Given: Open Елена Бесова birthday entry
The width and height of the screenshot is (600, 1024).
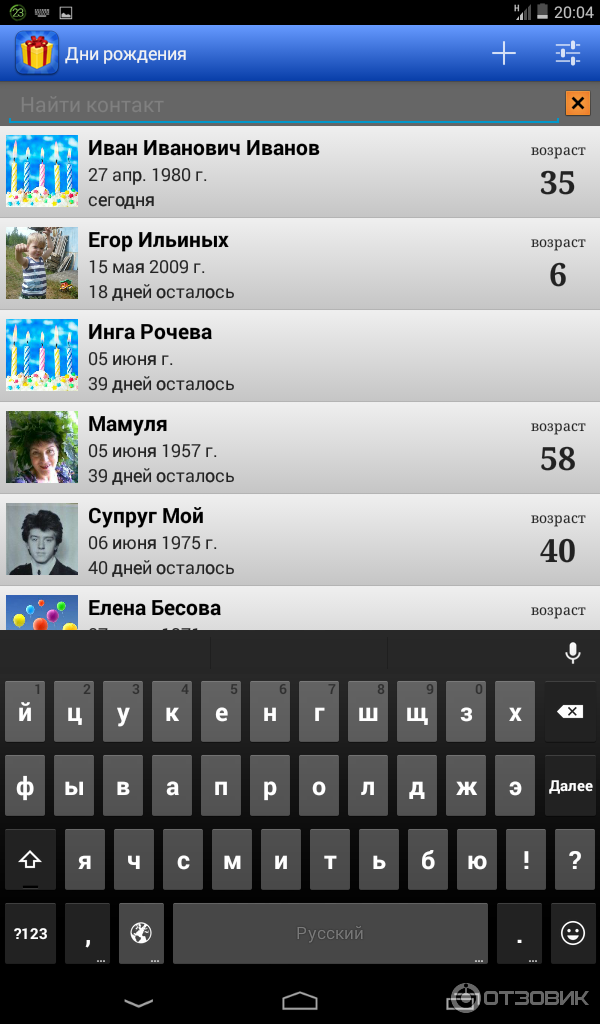Looking at the screenshot, I should tap(300, 609).
